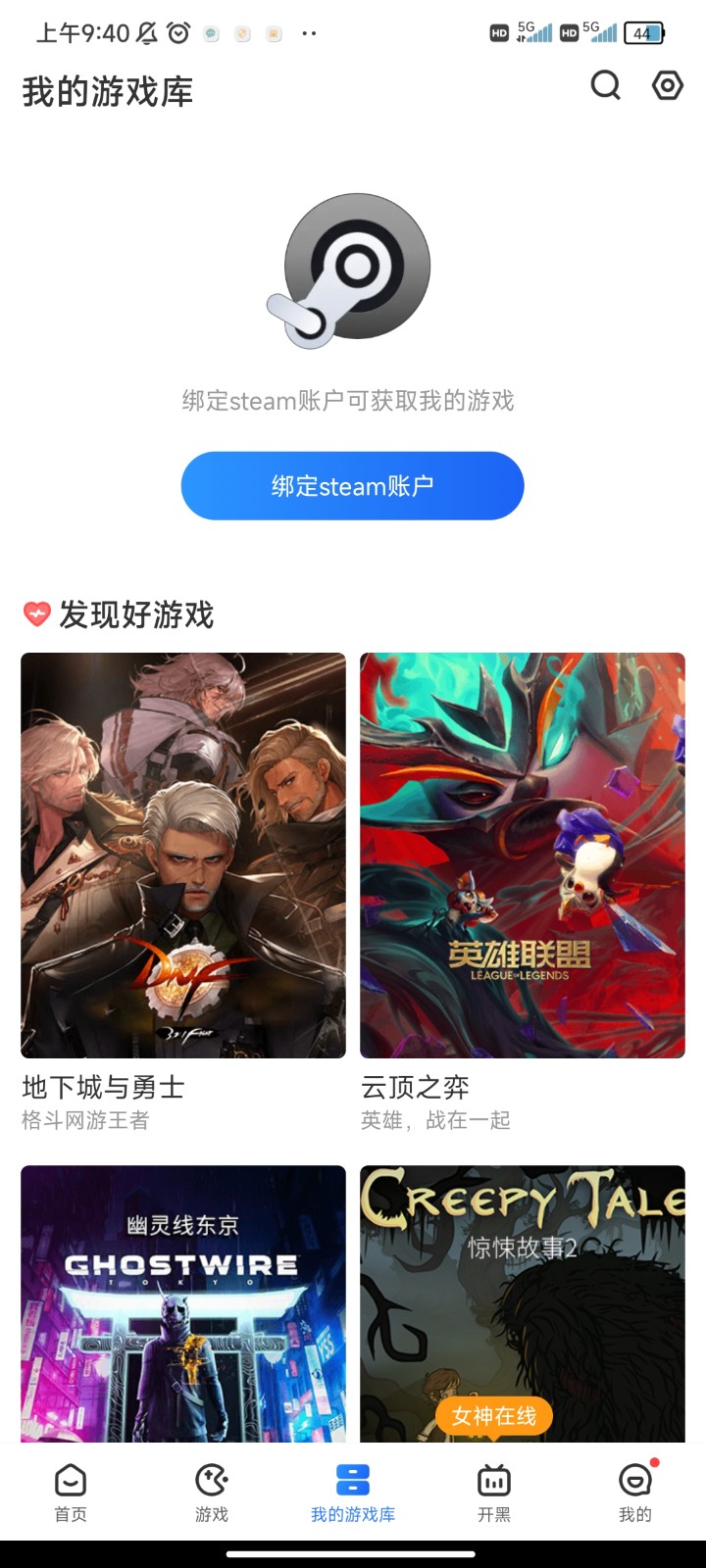
Task: Switch to the 首页 tab
Action: point(71,1494)
